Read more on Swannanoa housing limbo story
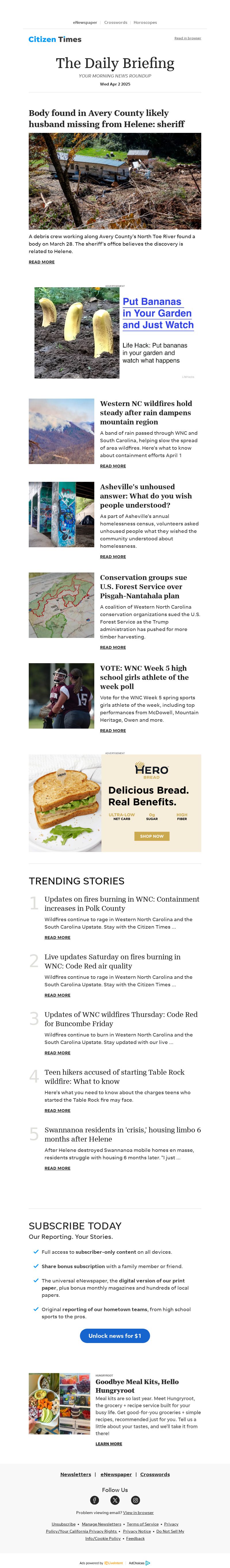Screen dimensions: 230x1568 click(x=57, y=1168)
